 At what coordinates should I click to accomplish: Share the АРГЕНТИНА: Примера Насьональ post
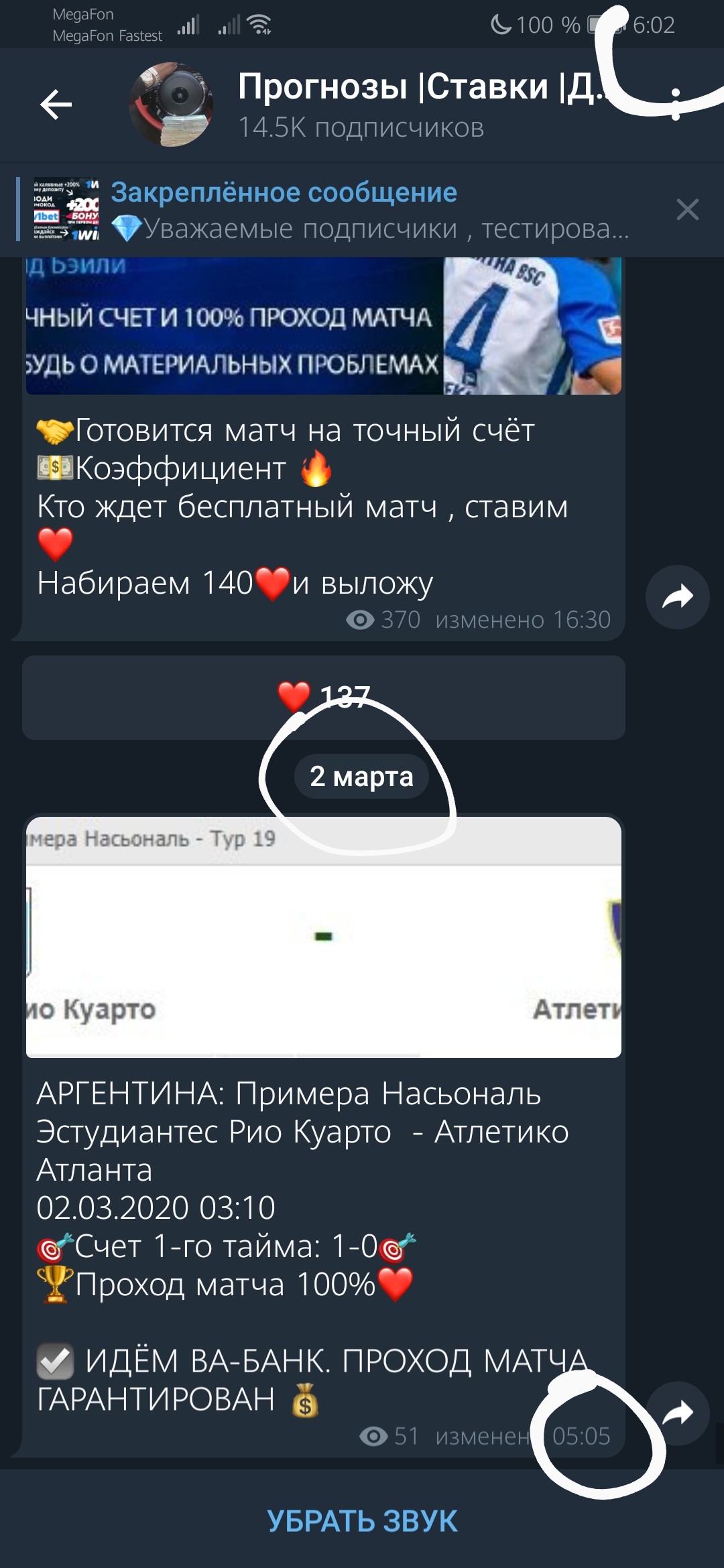pos(677,1412)
